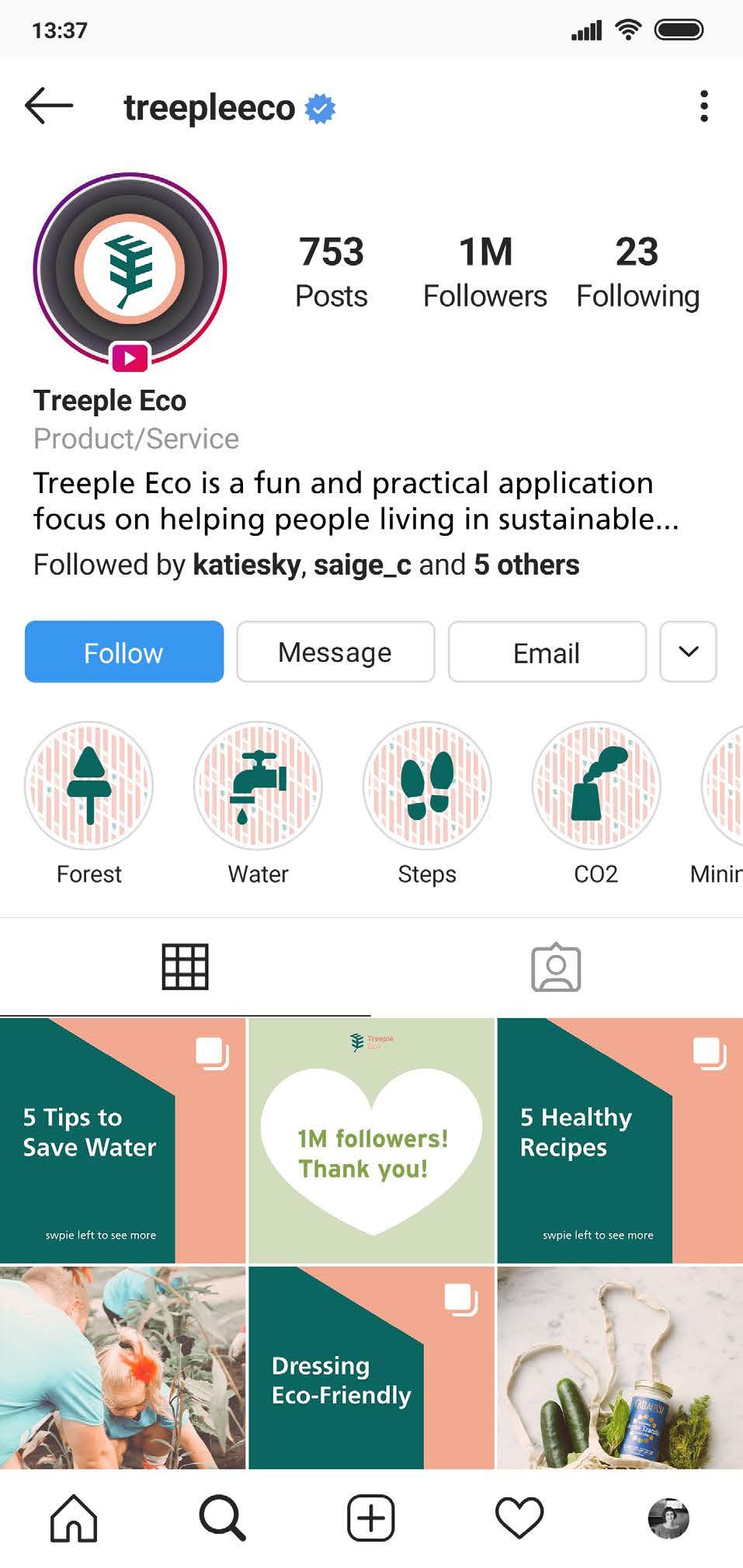Select the posts grid tab
The height and width of the screenshot is (1568, 743).
point(185,968)
